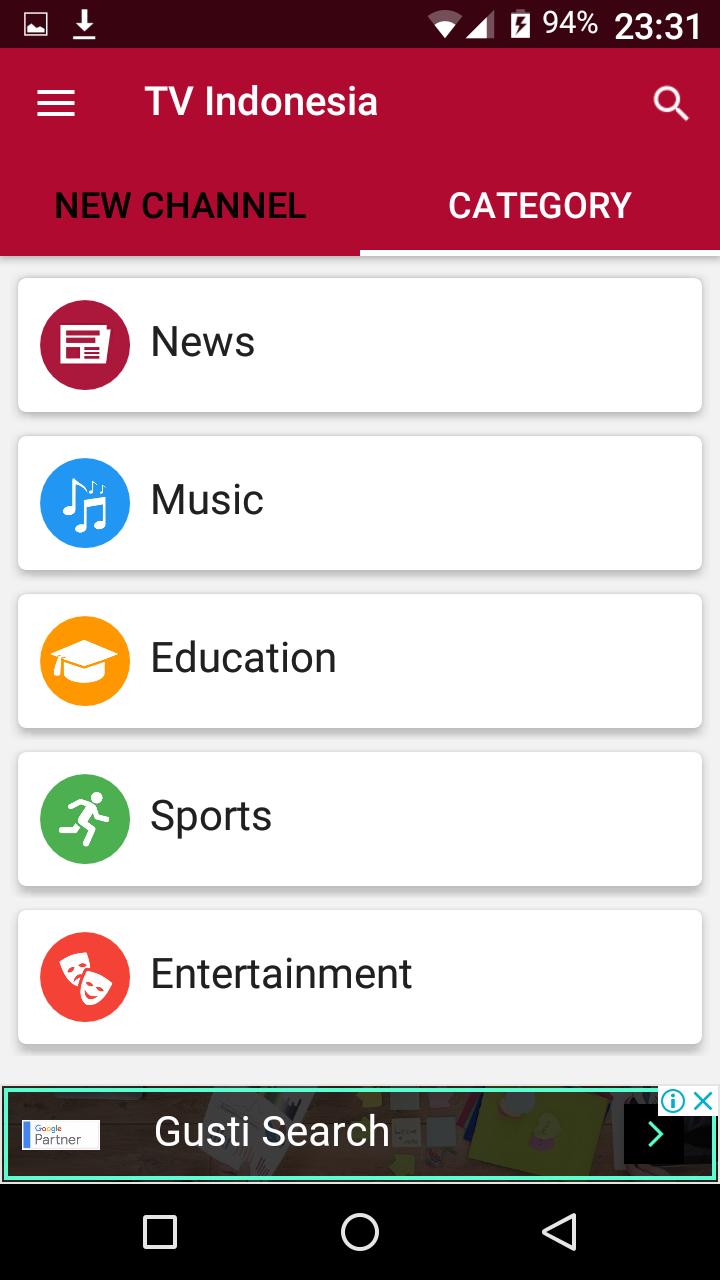720x1280 pixels.
Task: Close the ad banner
Action: pyautogui.click(x=704, y=1101)
